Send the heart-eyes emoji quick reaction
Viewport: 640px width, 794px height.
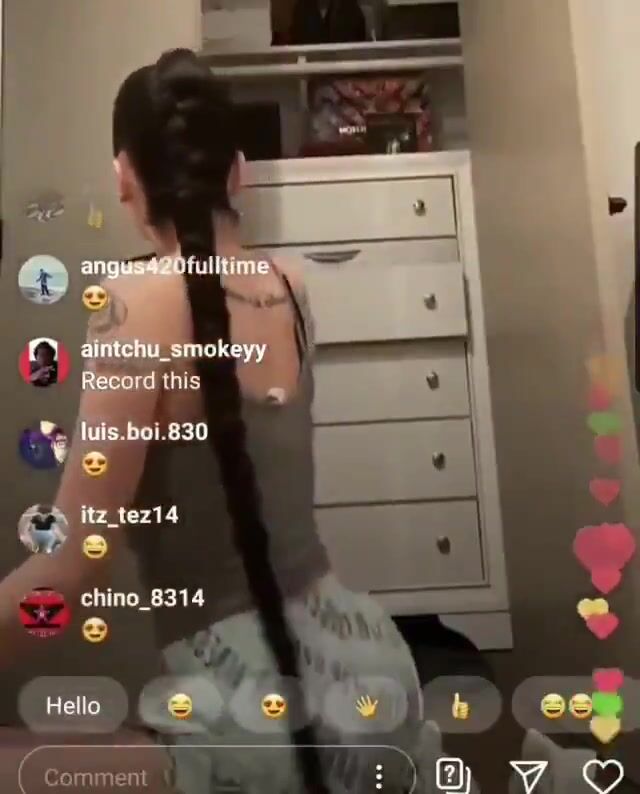273,706
